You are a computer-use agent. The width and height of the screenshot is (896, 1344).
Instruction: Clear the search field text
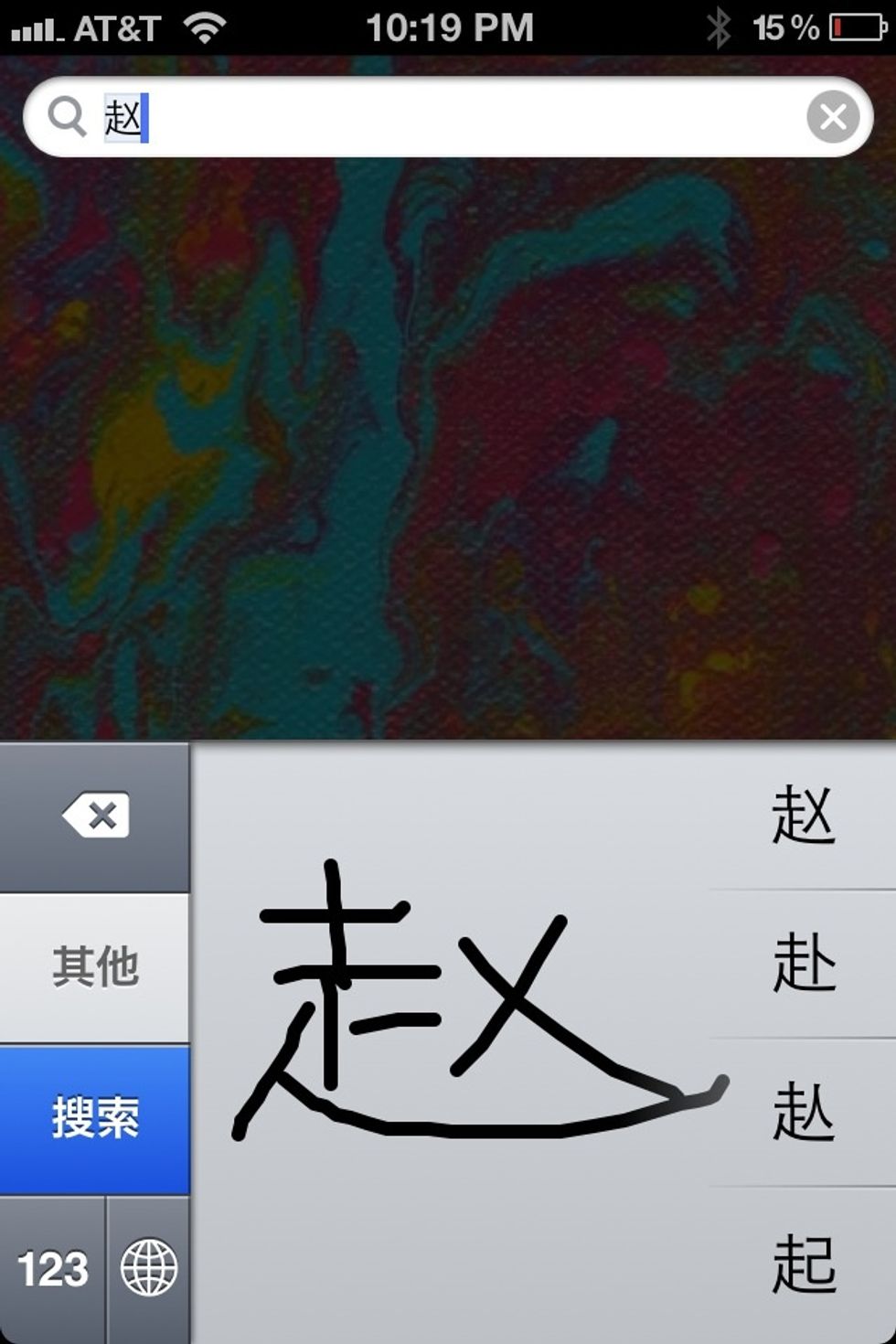point(832,117)
